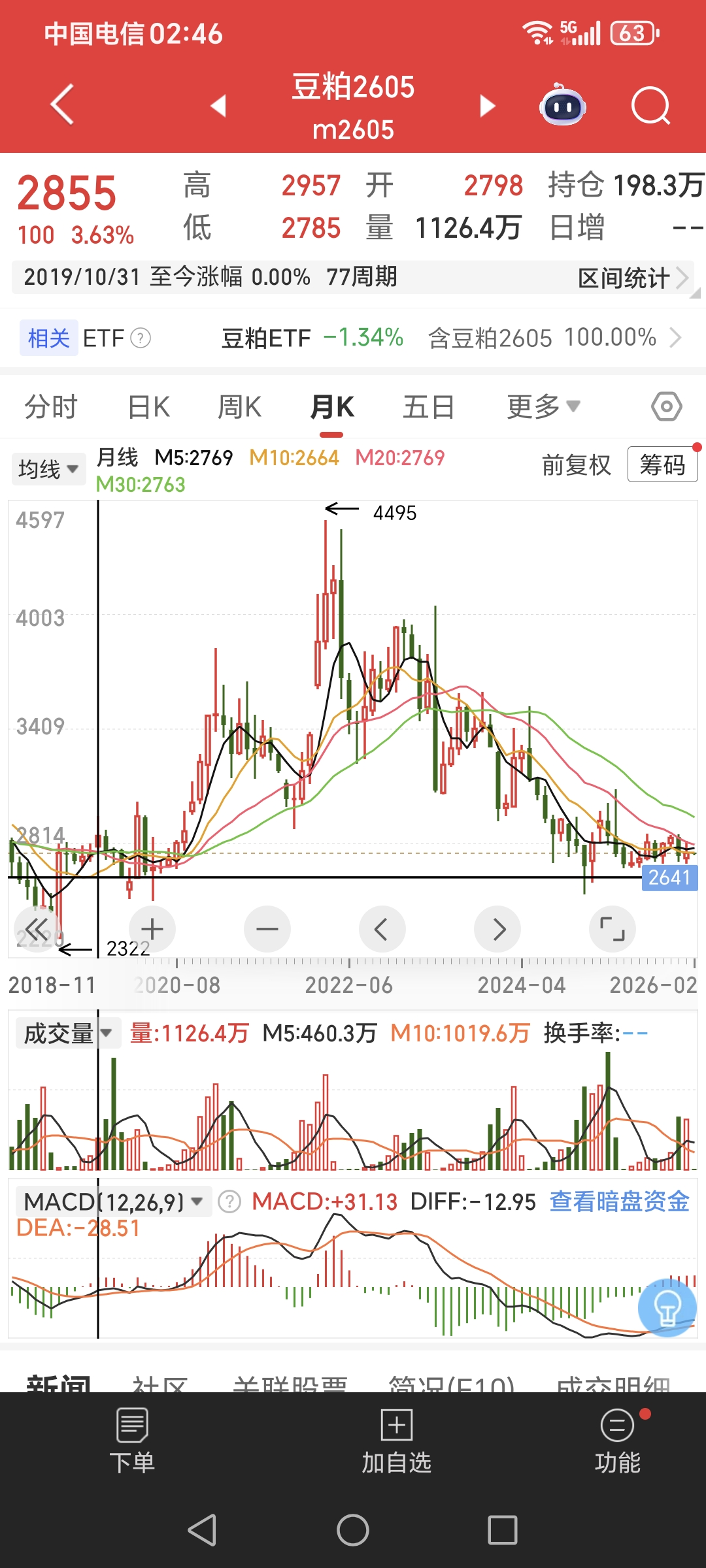Screen dimensions: 706x1568
Task: Zoom out the K-line chart
Action: pos(267,928)
